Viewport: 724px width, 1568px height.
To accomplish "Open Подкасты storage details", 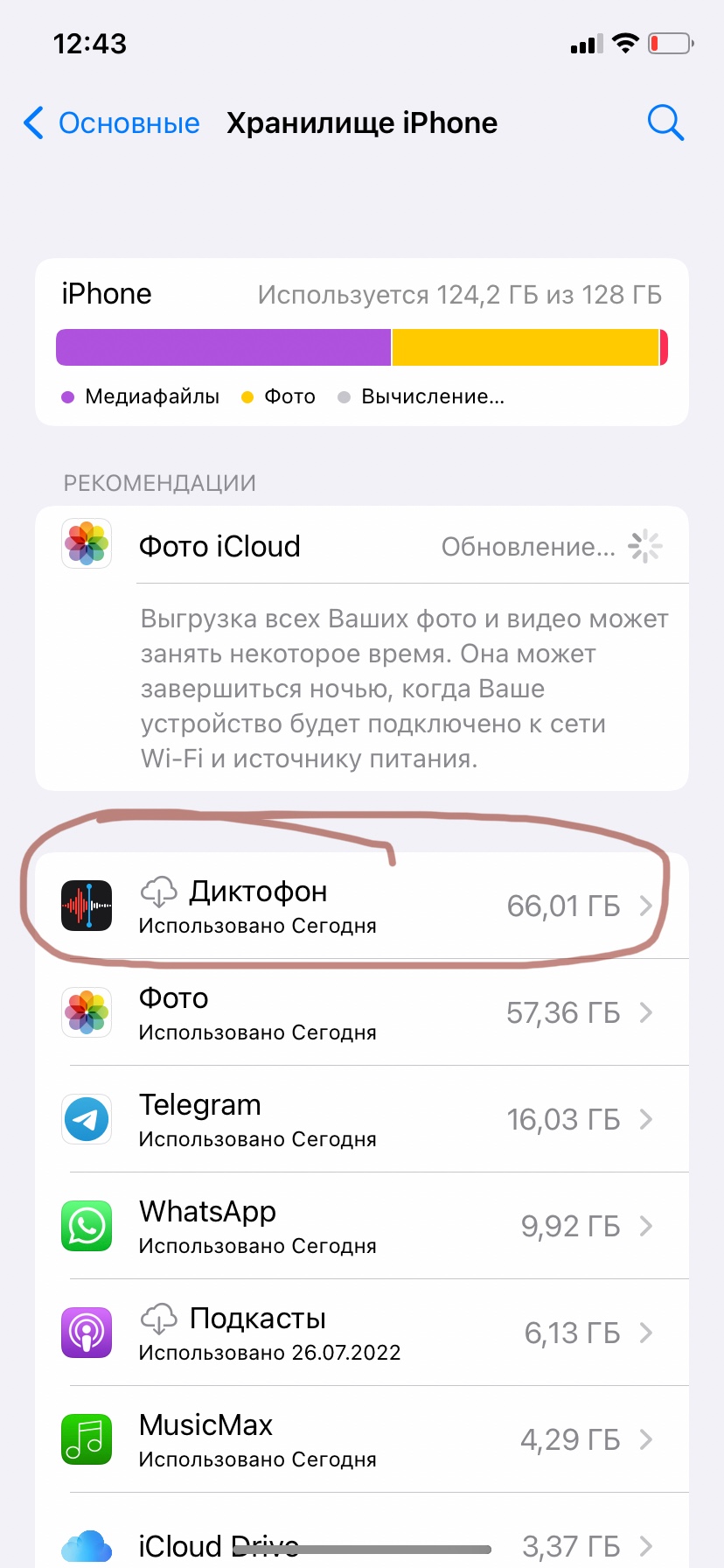I will pyautogui.click(x=362, y=1333).
